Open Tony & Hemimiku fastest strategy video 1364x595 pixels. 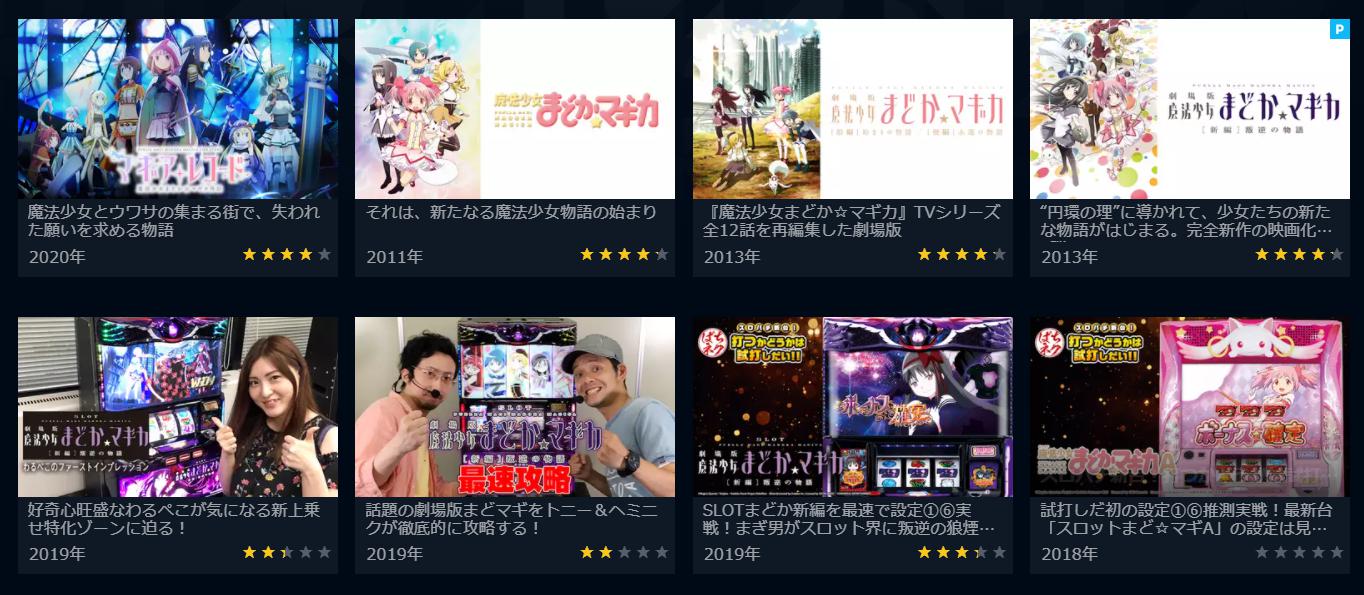515,407
